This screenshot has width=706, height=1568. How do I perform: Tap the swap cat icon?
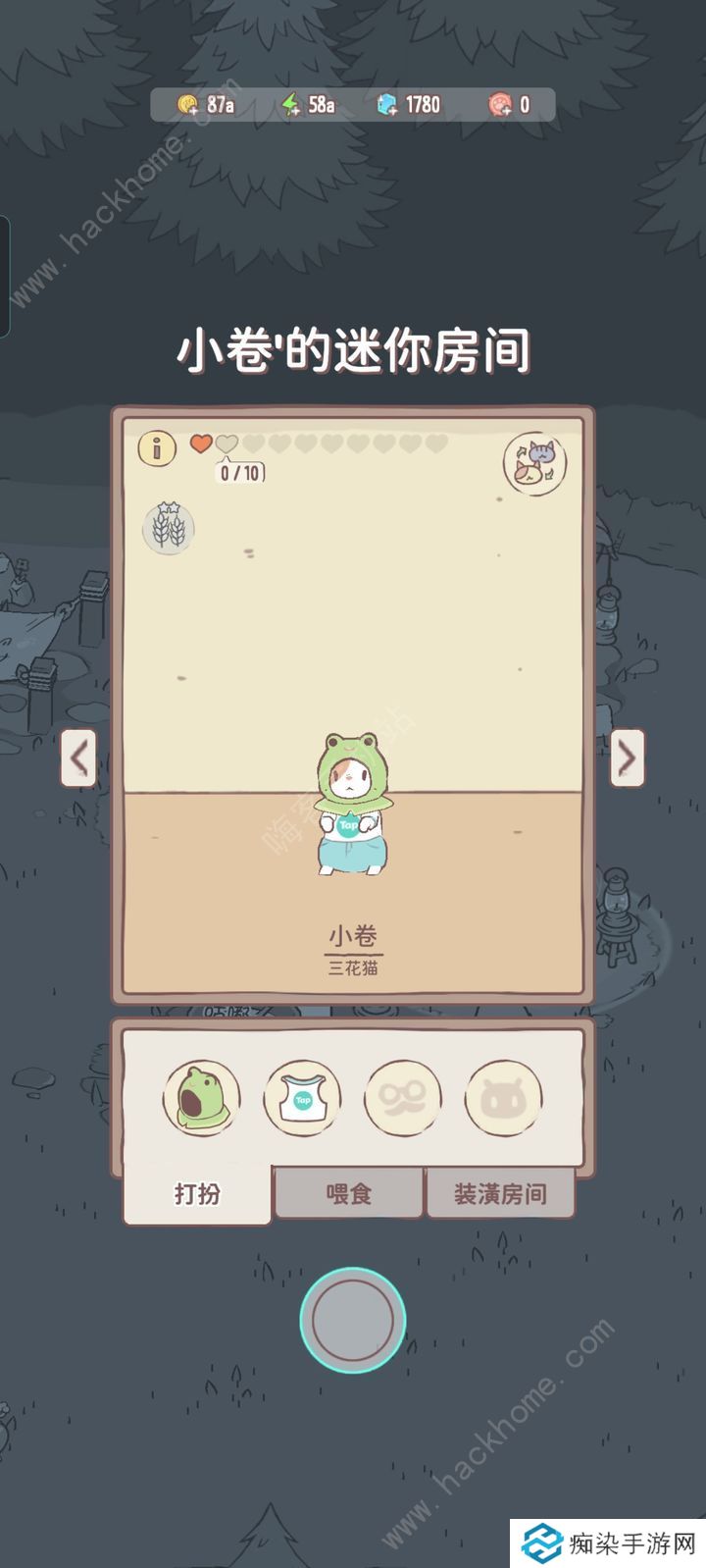(x=534, y=463)
